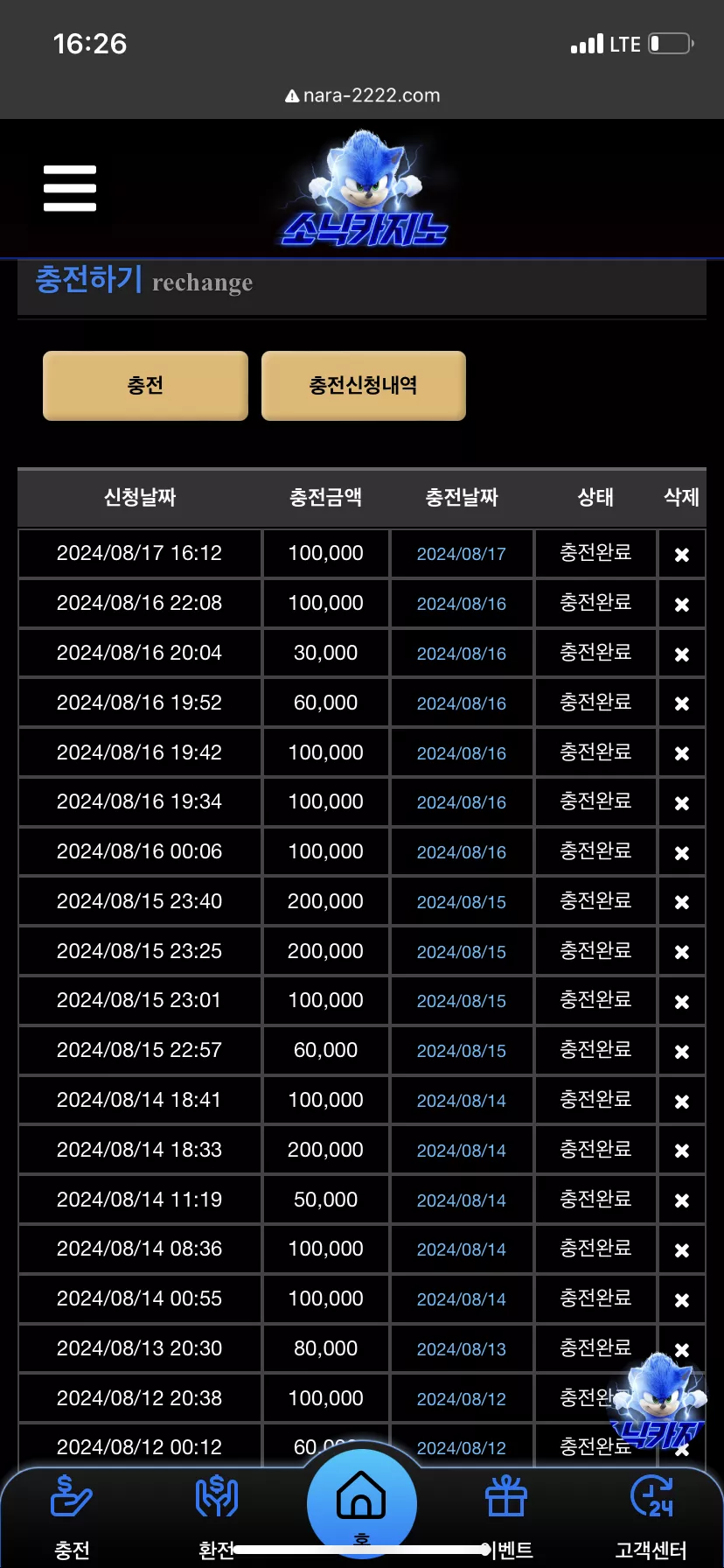The height and width of the screenshot is (1568, 724).
Task: Remove the 2024/08/14 11:19 entry
Action: (682, 1200)
